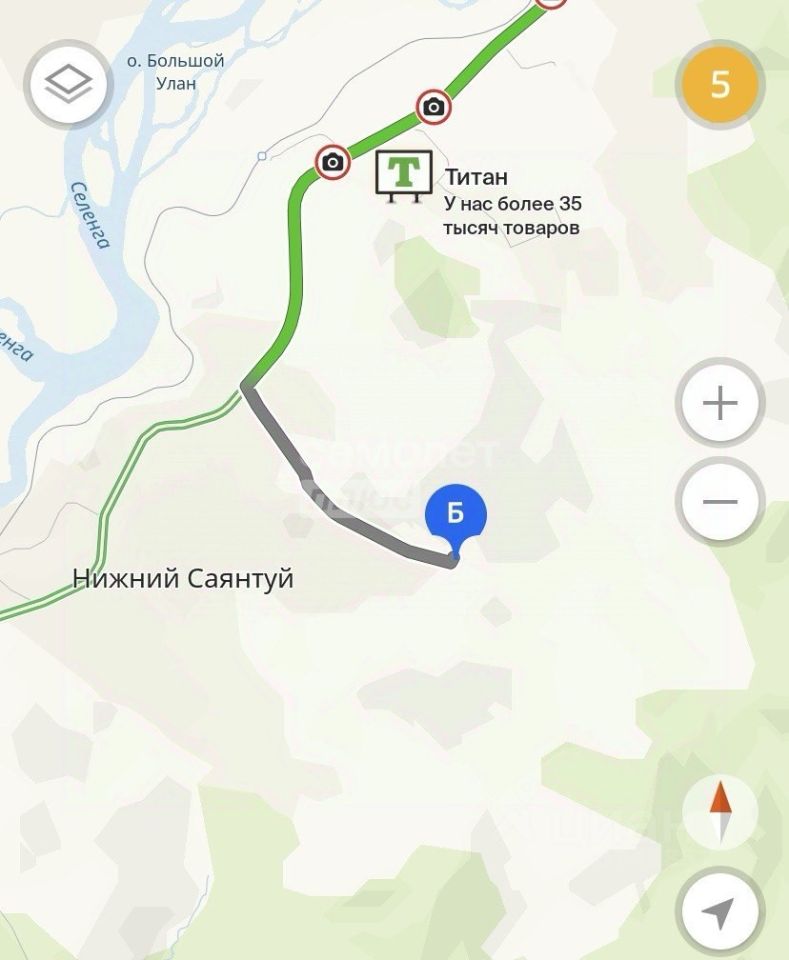Image resolution: width=789 pixels, height=960 pixels.
Task: Open the map layers button
Action: click(69, 86)
